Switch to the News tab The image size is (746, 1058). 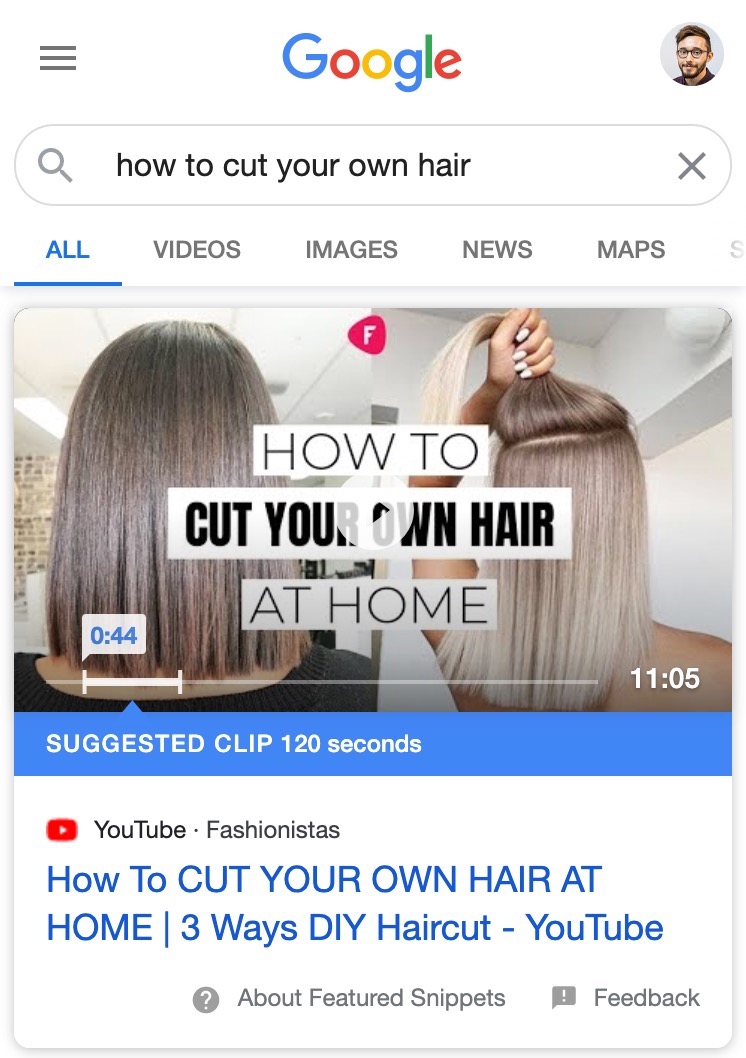[497, 250]
